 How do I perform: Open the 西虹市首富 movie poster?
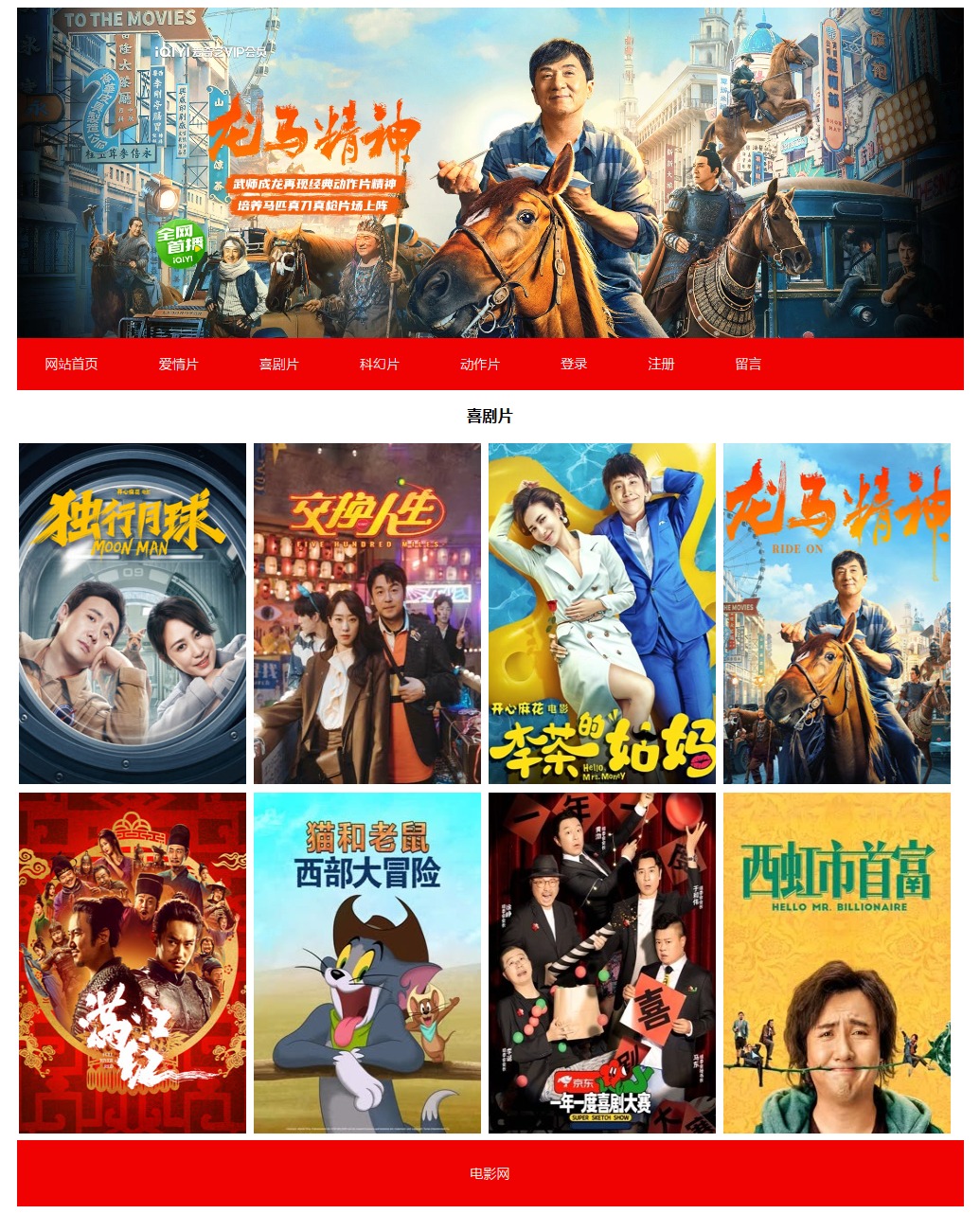click(x=837, y=963)
